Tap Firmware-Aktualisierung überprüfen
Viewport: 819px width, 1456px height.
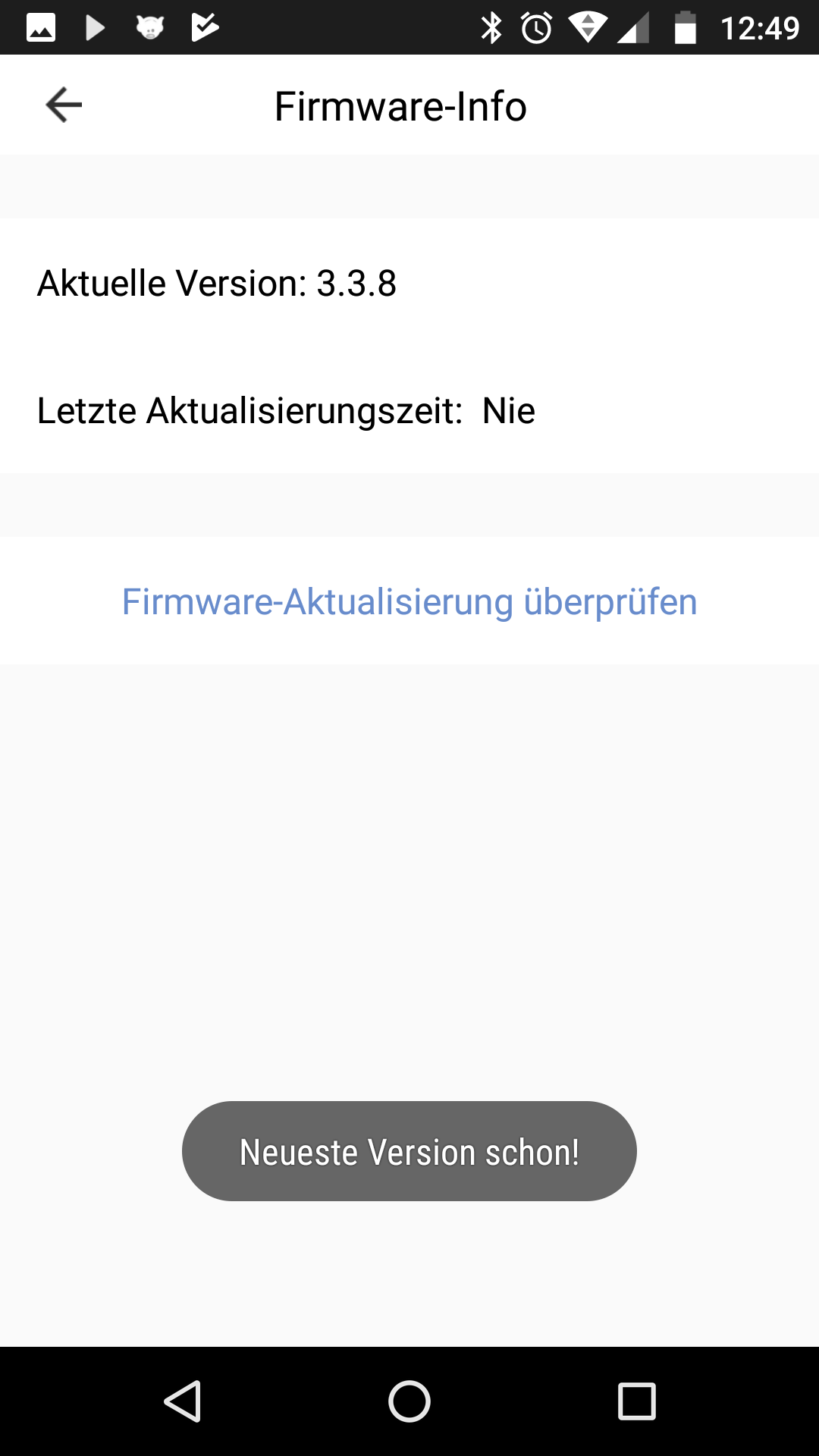tap(409, 601)
